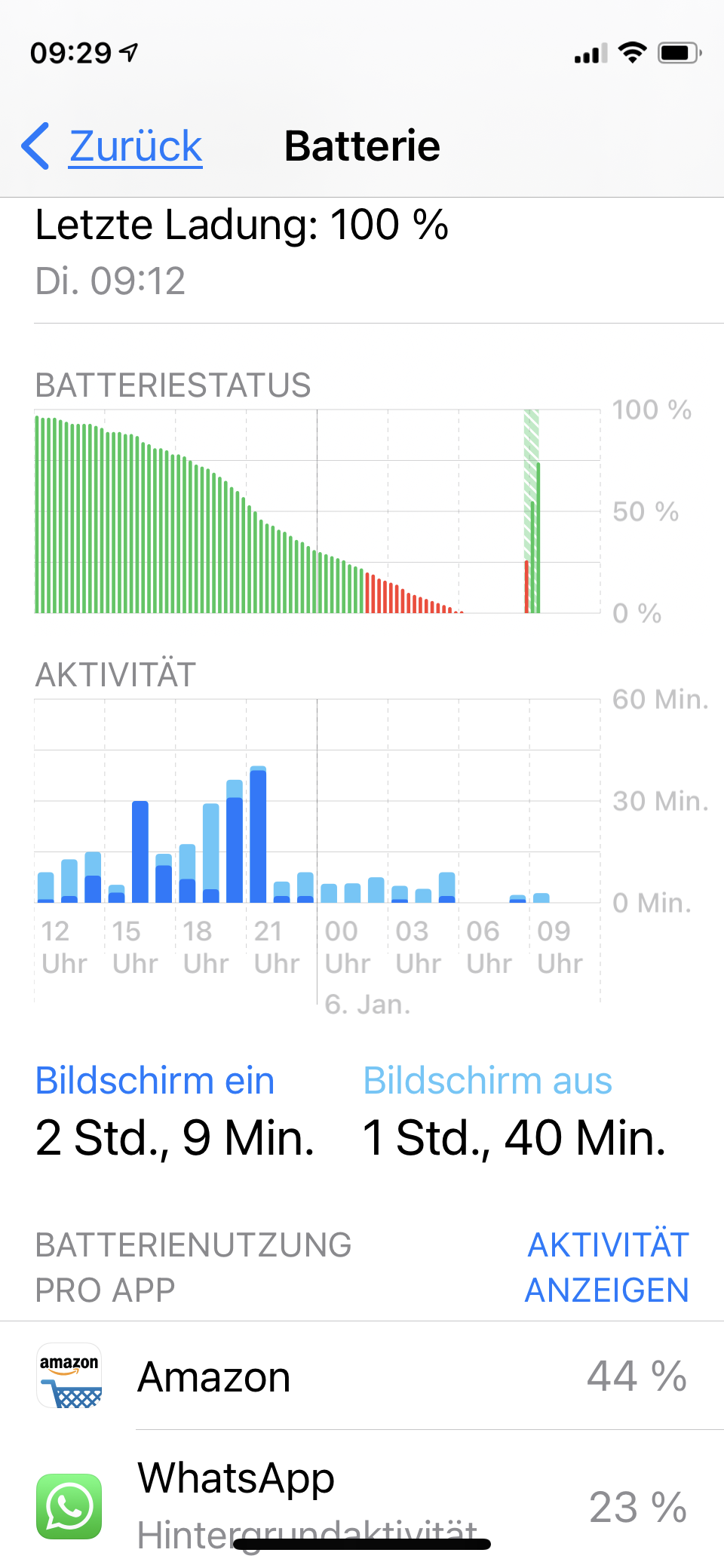Tap the Batteriestatus level chart

coord(317,511)
